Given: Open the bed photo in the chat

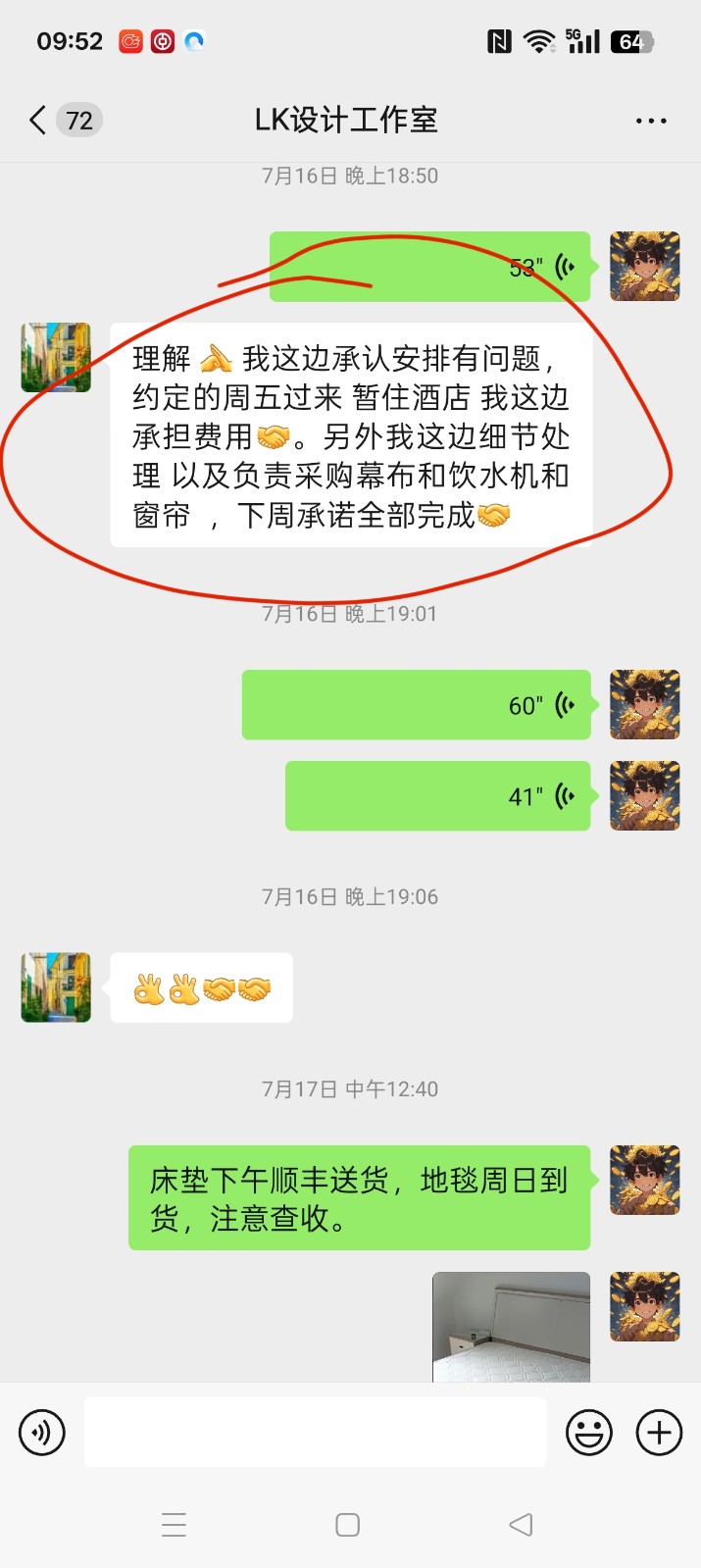Looking at the screenshot, I should pos(511,1327).
